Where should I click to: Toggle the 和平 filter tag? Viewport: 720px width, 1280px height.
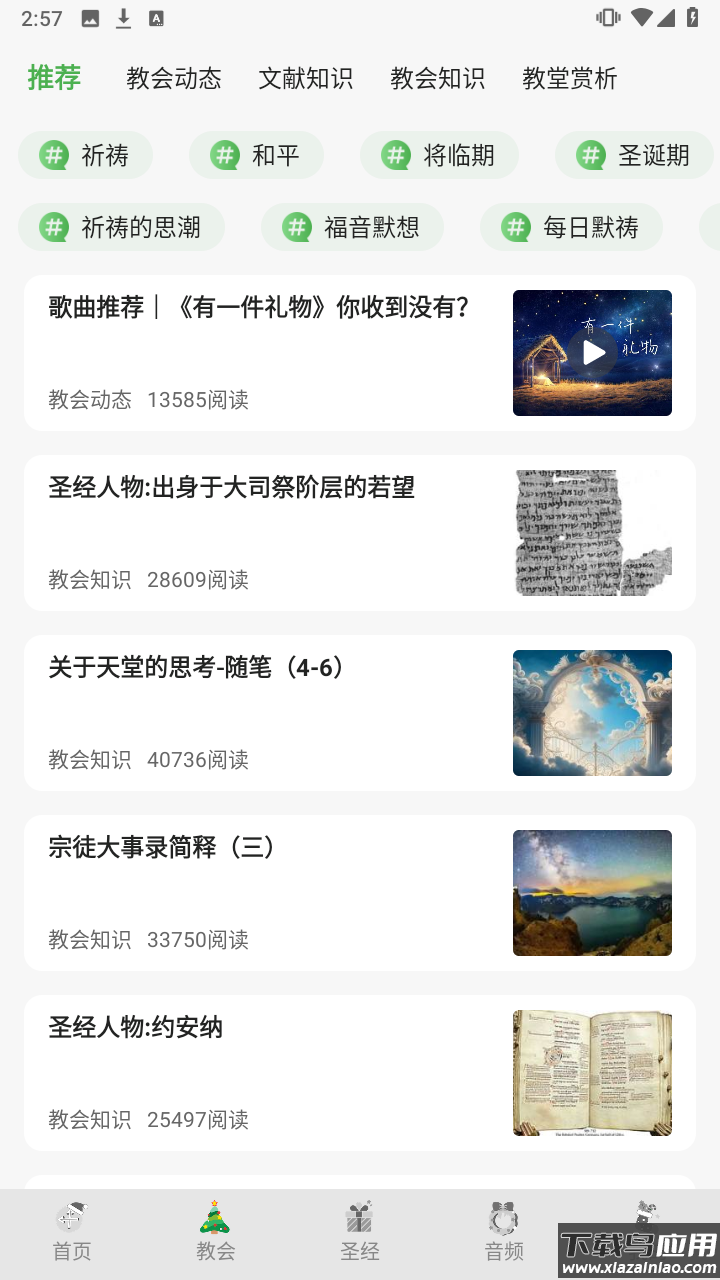pos(256,155)
